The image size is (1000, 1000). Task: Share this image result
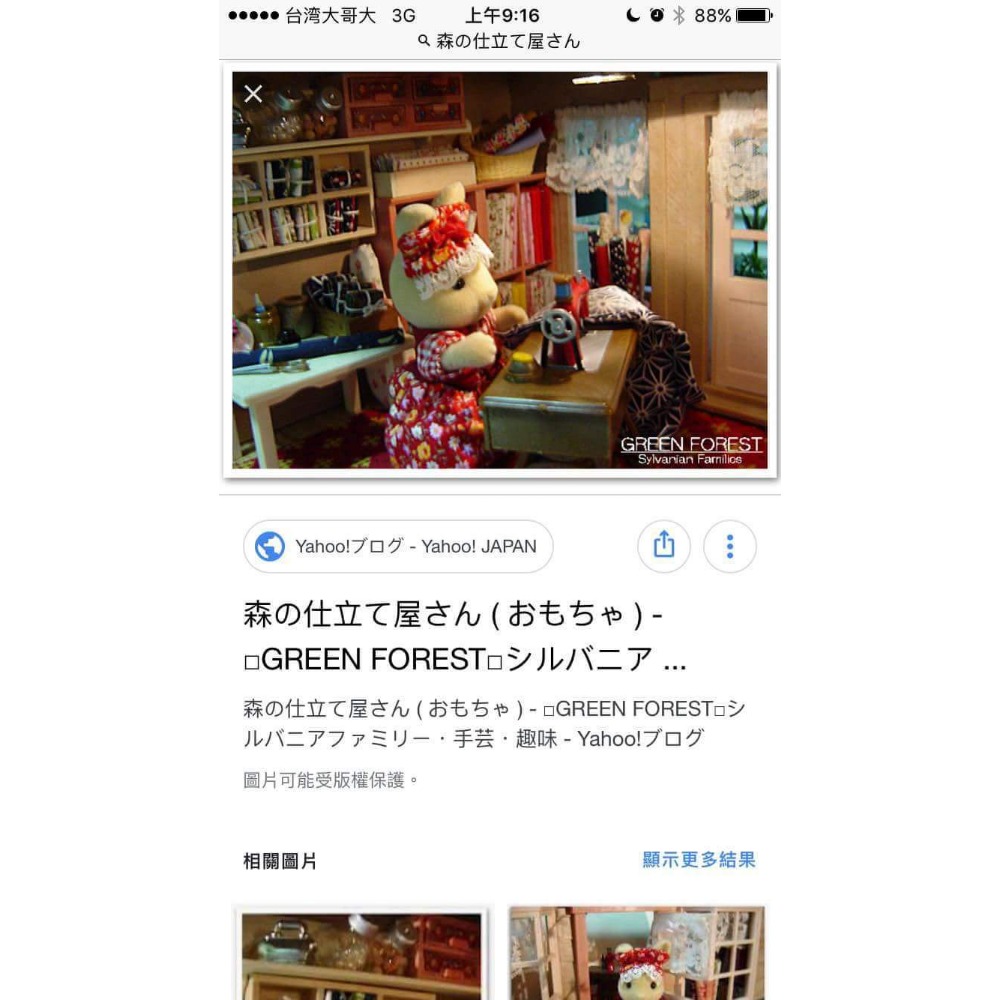pos(664,546)
